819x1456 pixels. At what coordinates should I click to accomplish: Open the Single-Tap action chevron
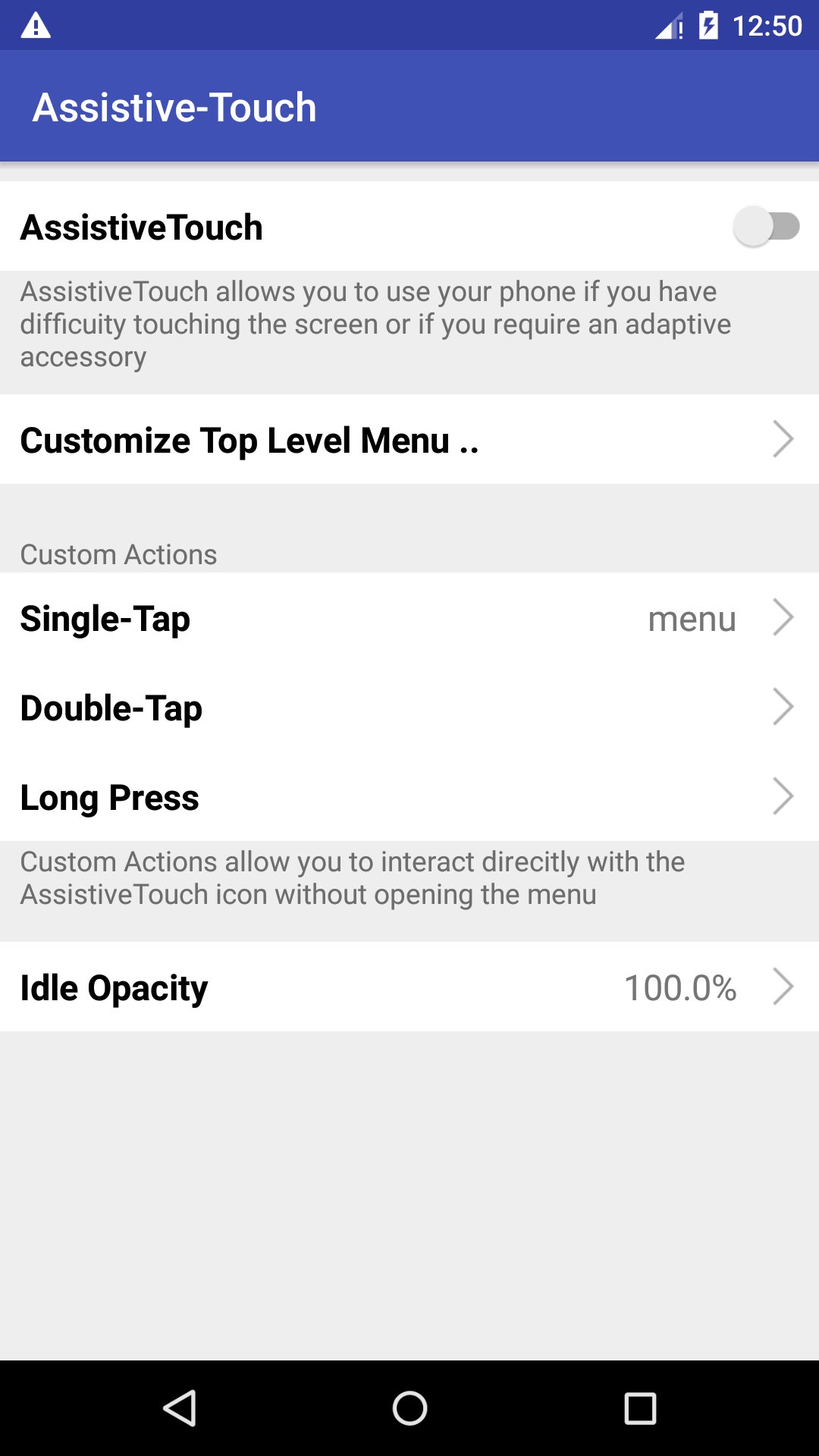pyautogui.click(x=783, y=618)
